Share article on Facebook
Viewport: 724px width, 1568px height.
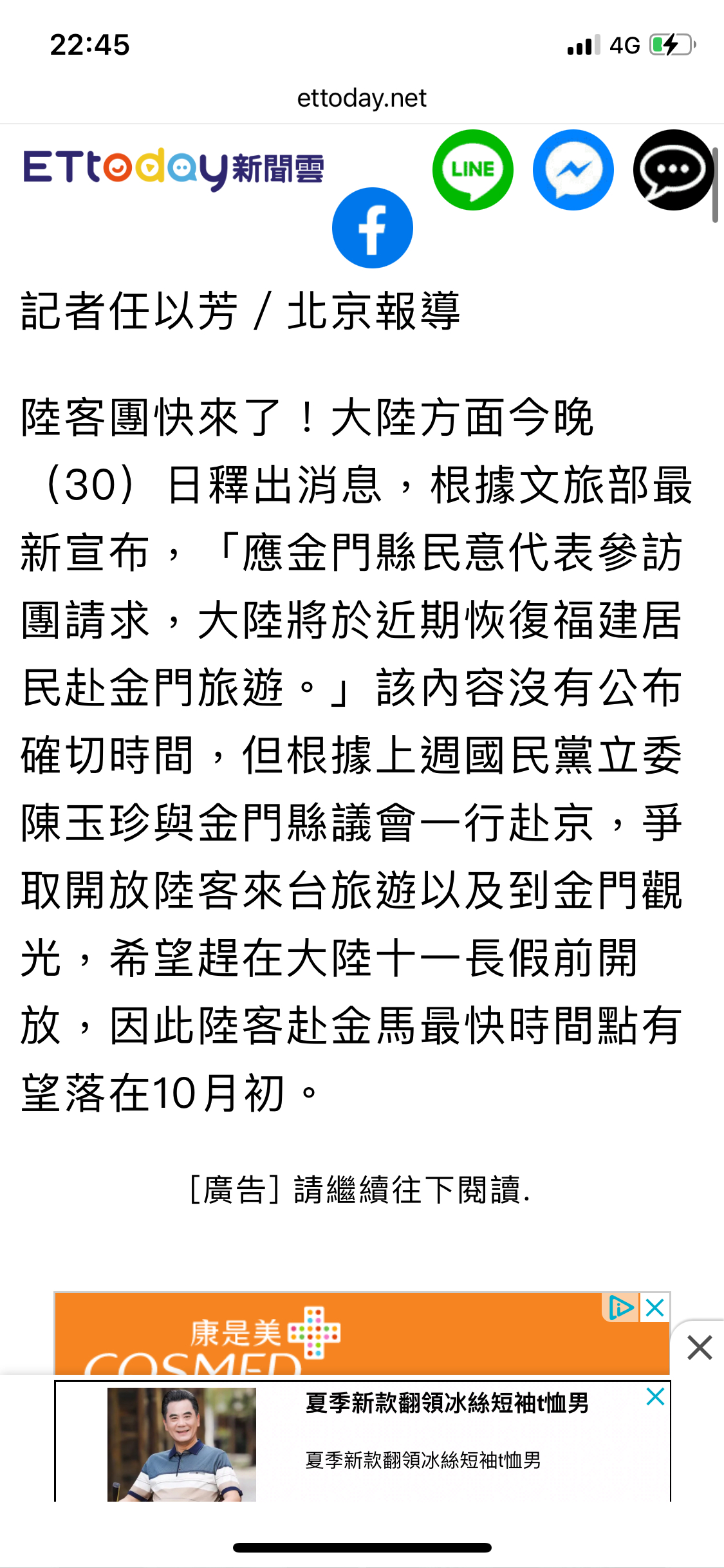373,228
